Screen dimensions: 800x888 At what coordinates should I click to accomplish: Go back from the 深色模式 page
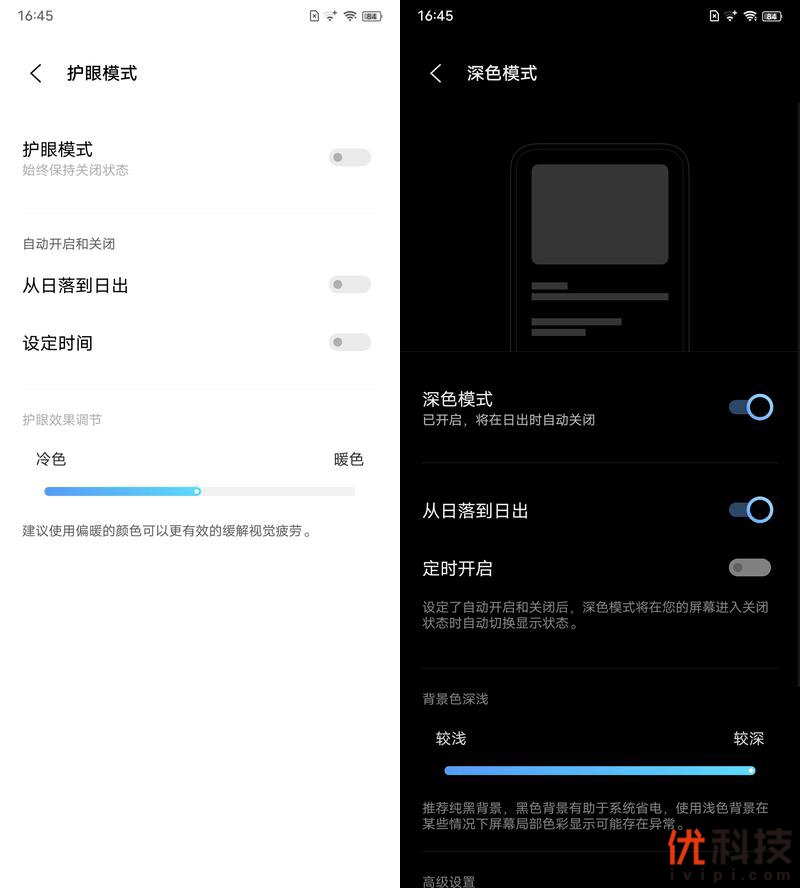coord(436,73)
